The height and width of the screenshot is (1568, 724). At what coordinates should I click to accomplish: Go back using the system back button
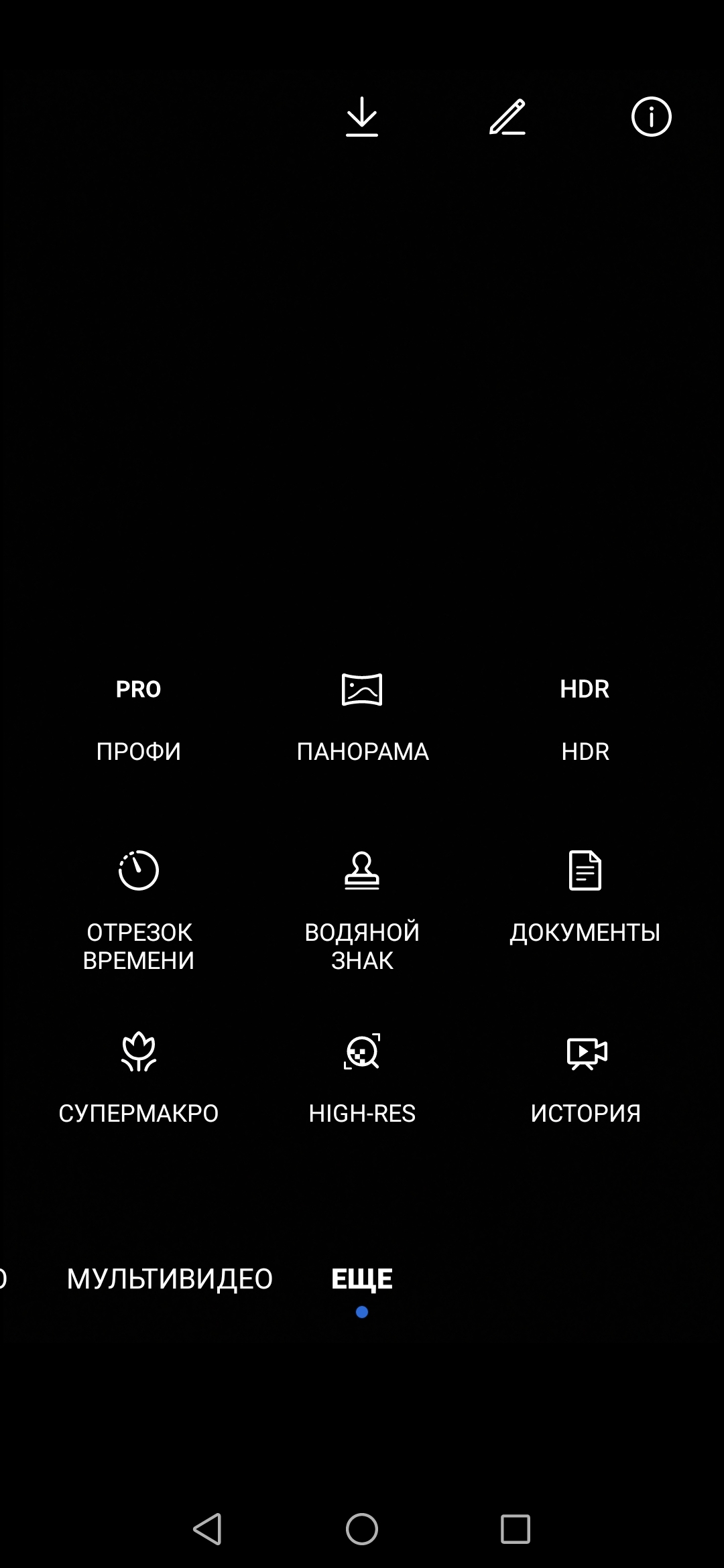point(207,1528)
